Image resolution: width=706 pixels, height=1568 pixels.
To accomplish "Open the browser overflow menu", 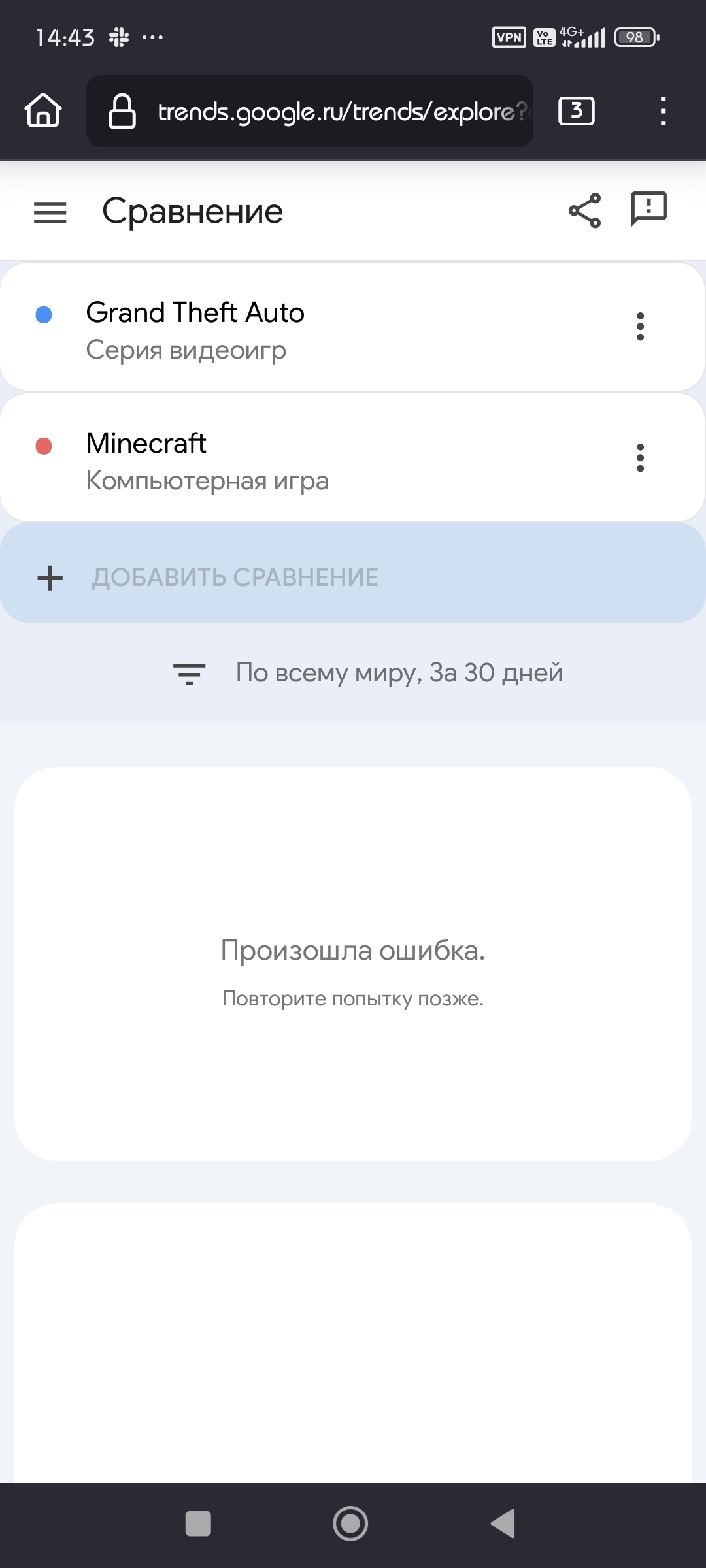I will pyautogui.click(x=663, y=111).
